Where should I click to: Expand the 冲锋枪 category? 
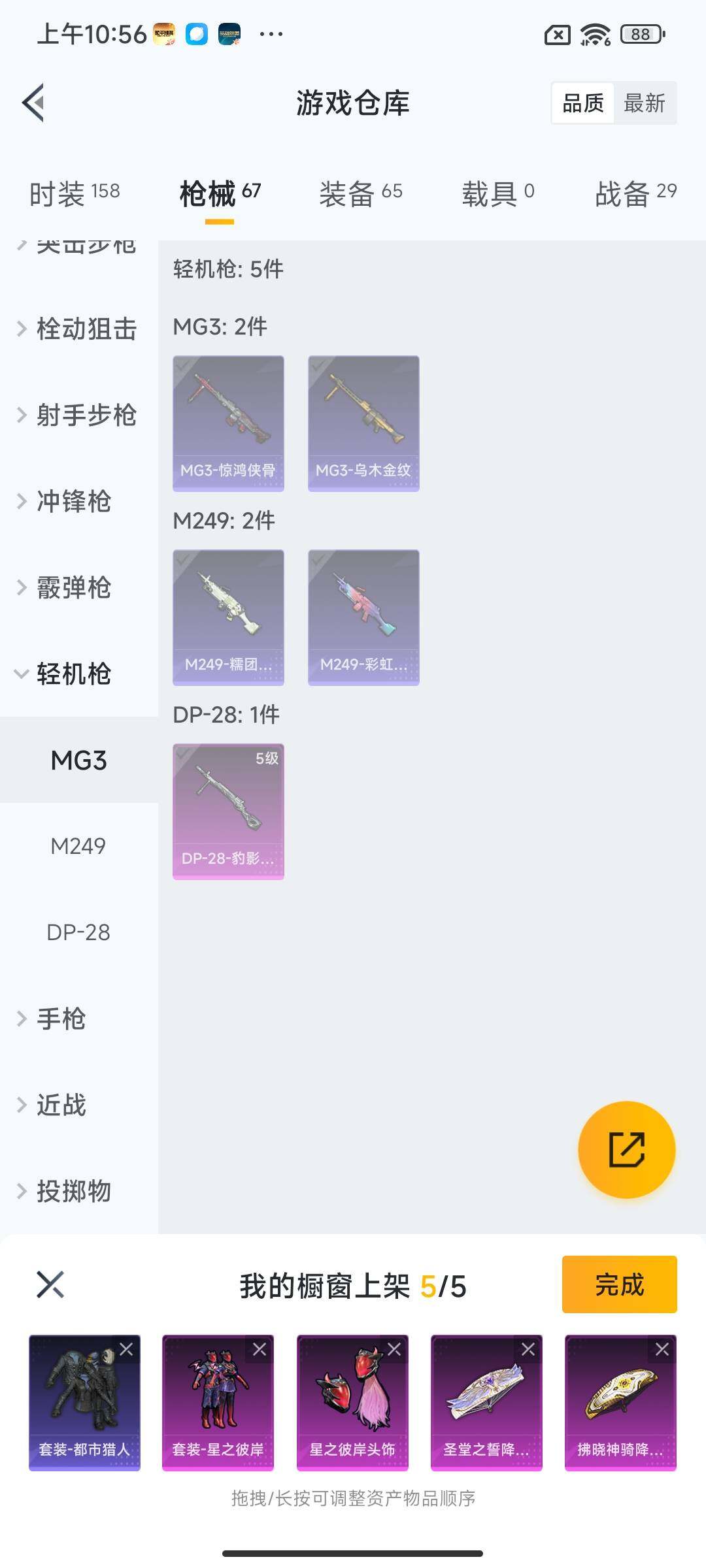65,501
